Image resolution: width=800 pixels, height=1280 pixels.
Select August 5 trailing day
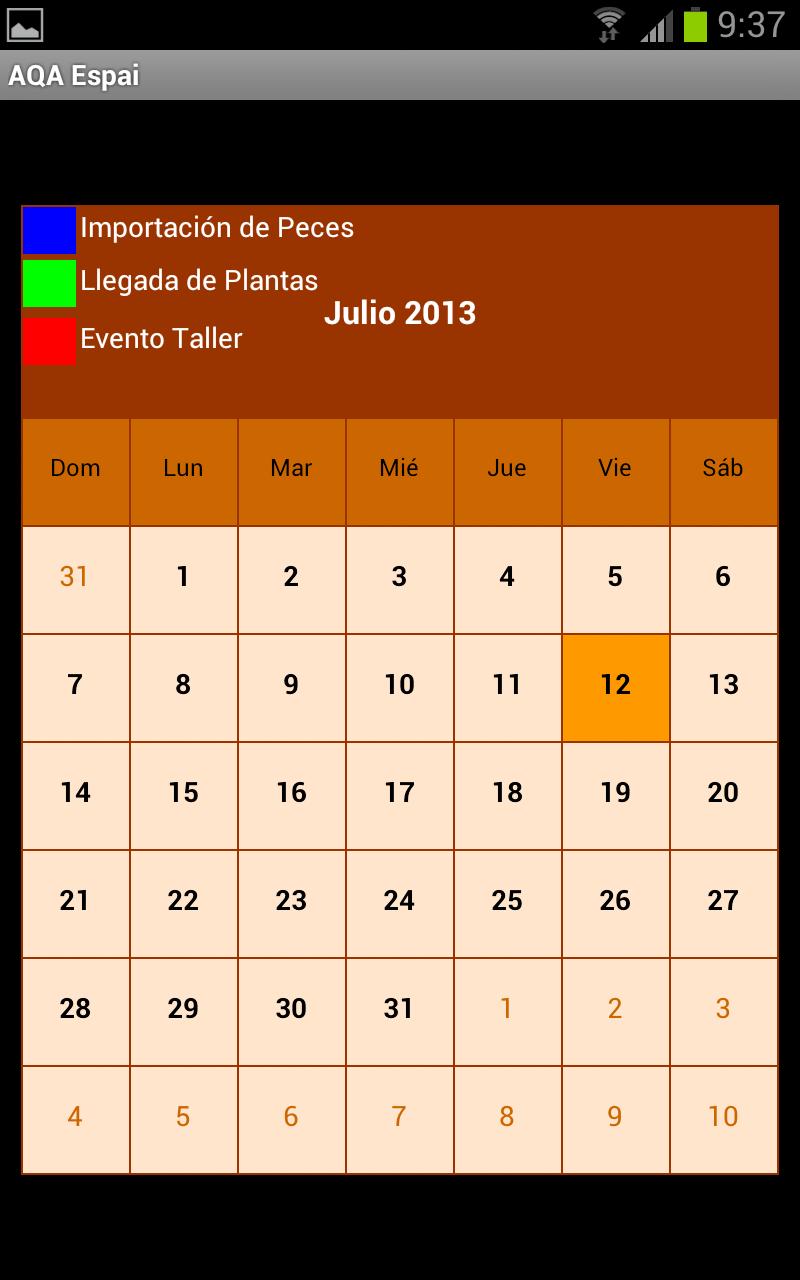click(x=183, y=1119)
